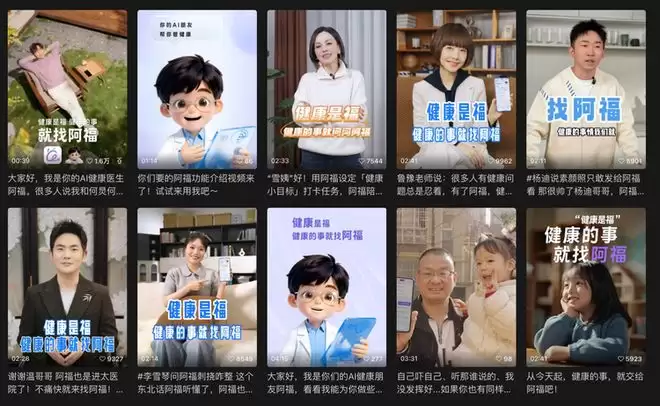Viewport: 660px width, 406px height.
Task: Open the 雪姨好 健康小目标 video
Action: click(326, 88)
